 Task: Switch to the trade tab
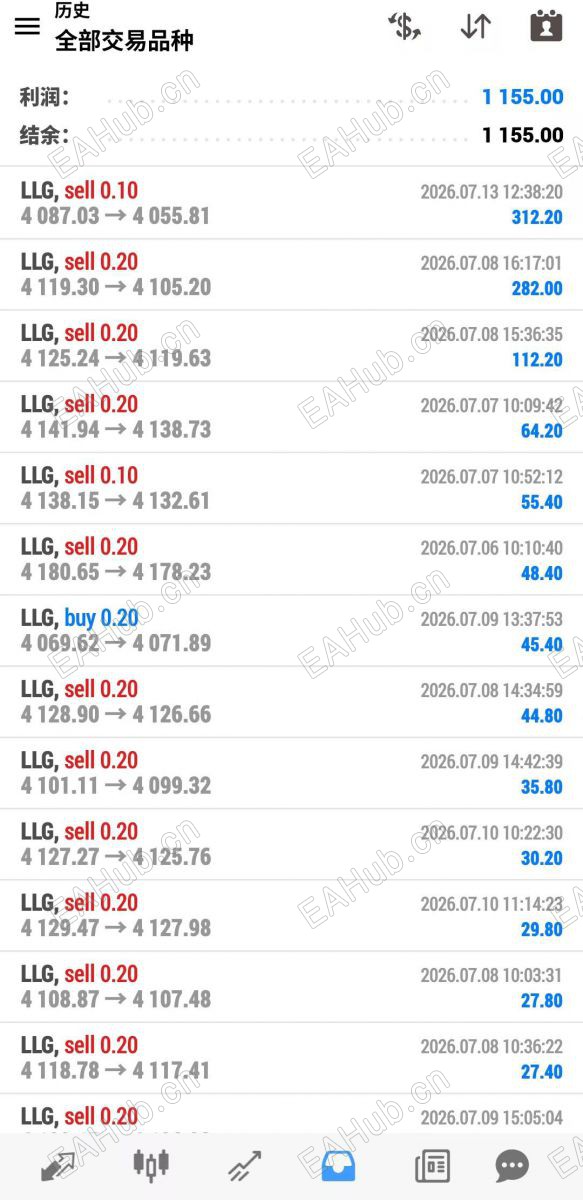(x=244, y=1166)
